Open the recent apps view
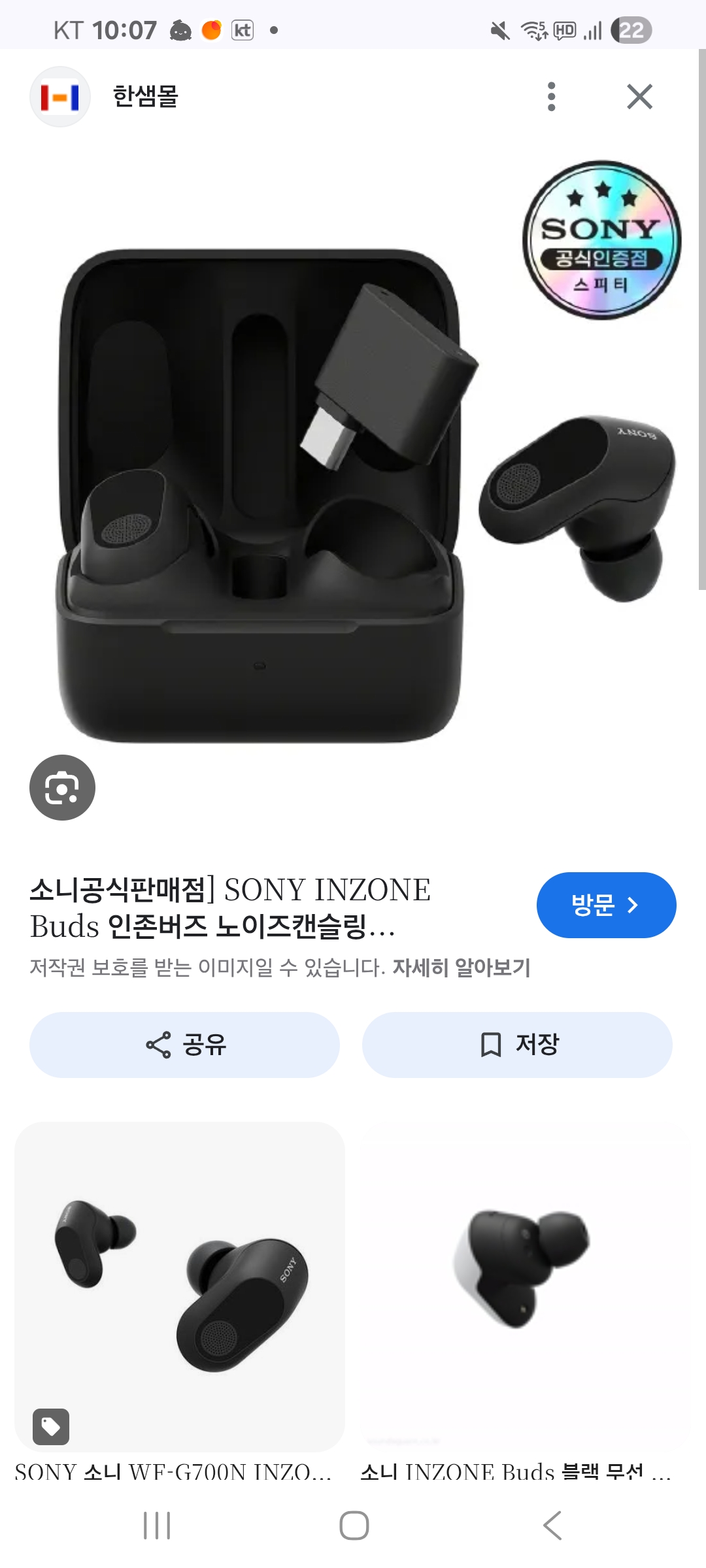The width and height of the screenshot is (706, 1568). pos(157,1526)
